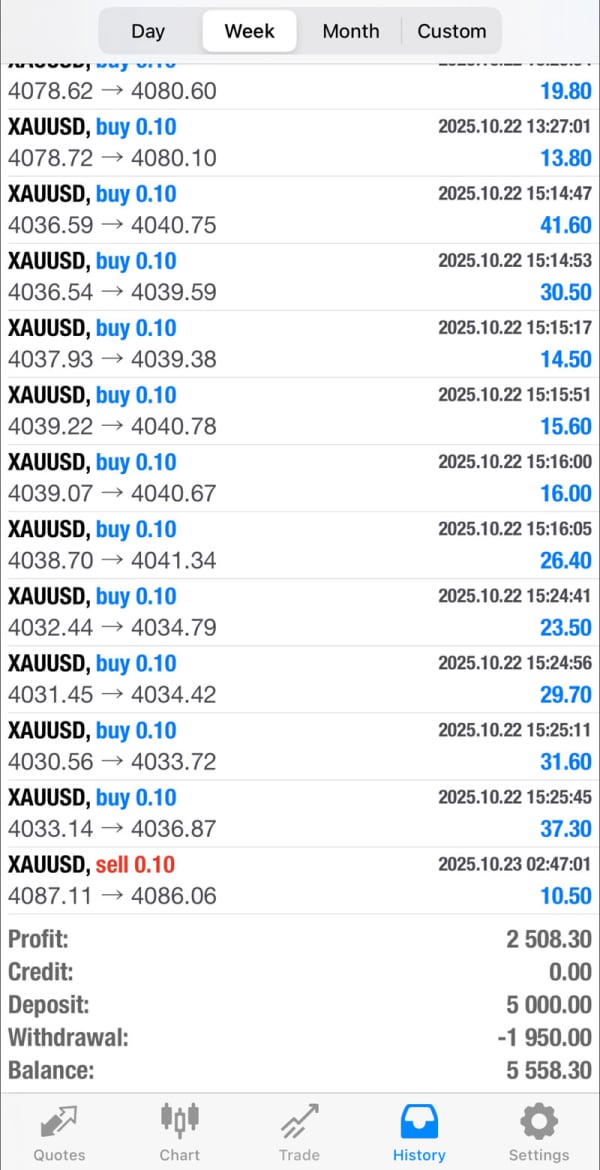The height and width of the screenshot is (1170, 600).
Task: Open the Settings tab
Action: click(x=538, y=1132)
